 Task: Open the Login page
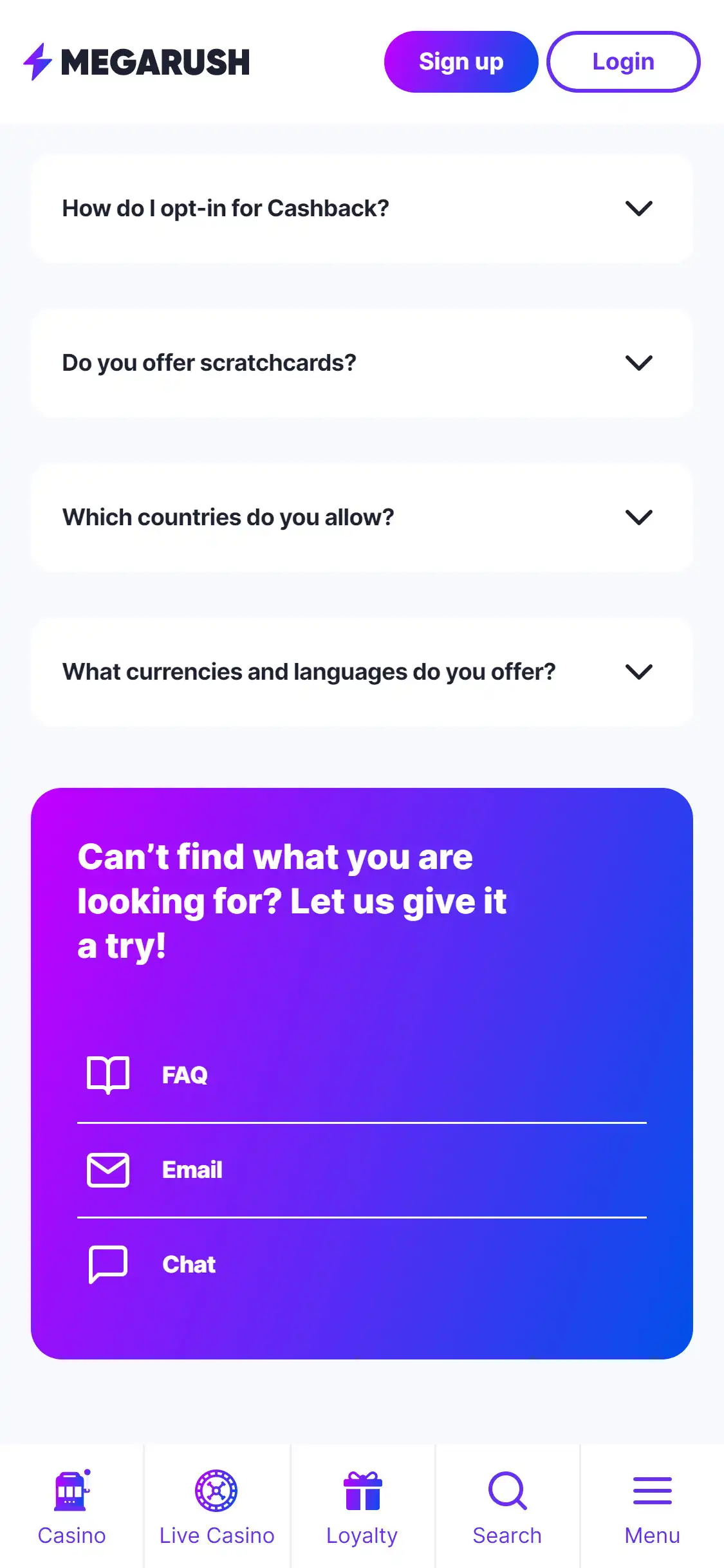pos(623,62)
